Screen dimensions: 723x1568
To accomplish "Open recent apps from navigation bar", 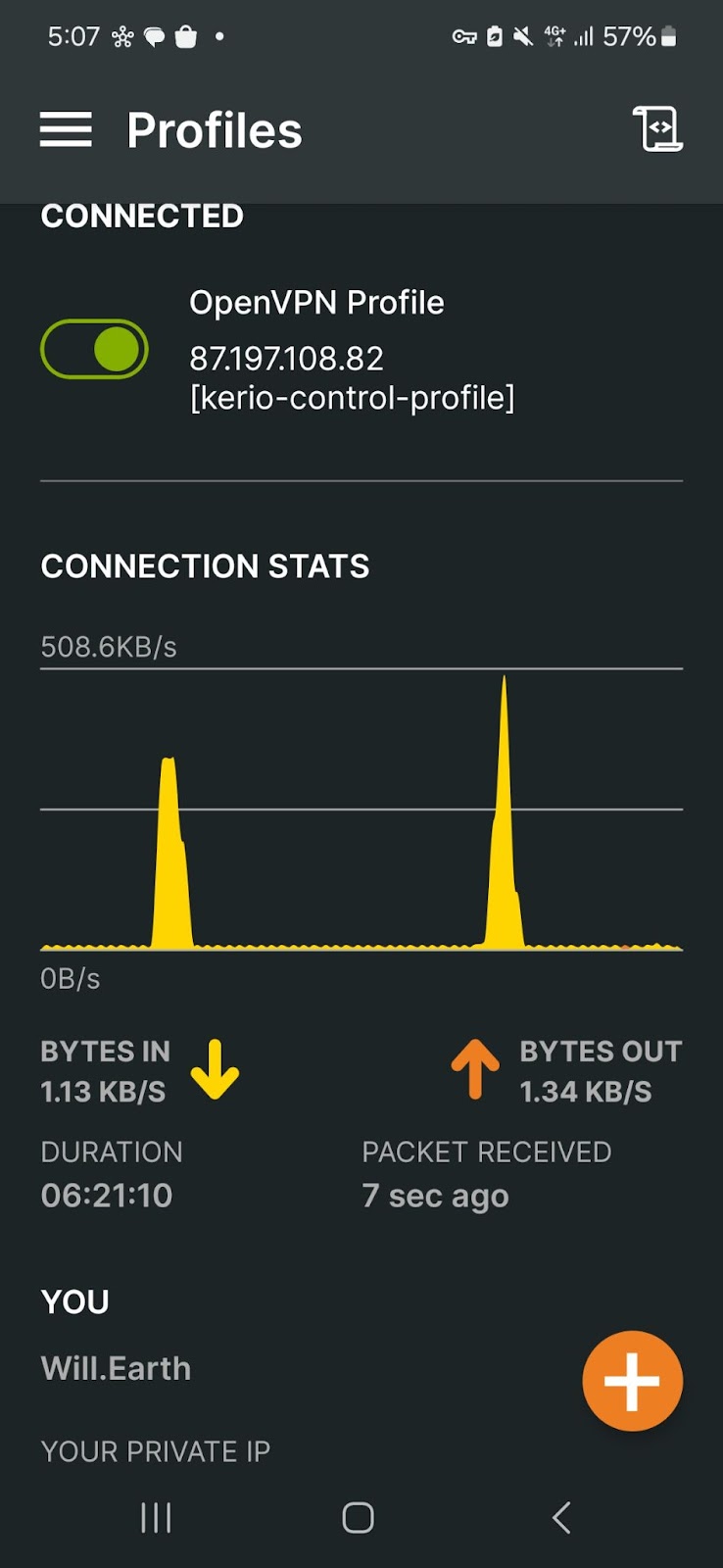I will pos(157,1518).
